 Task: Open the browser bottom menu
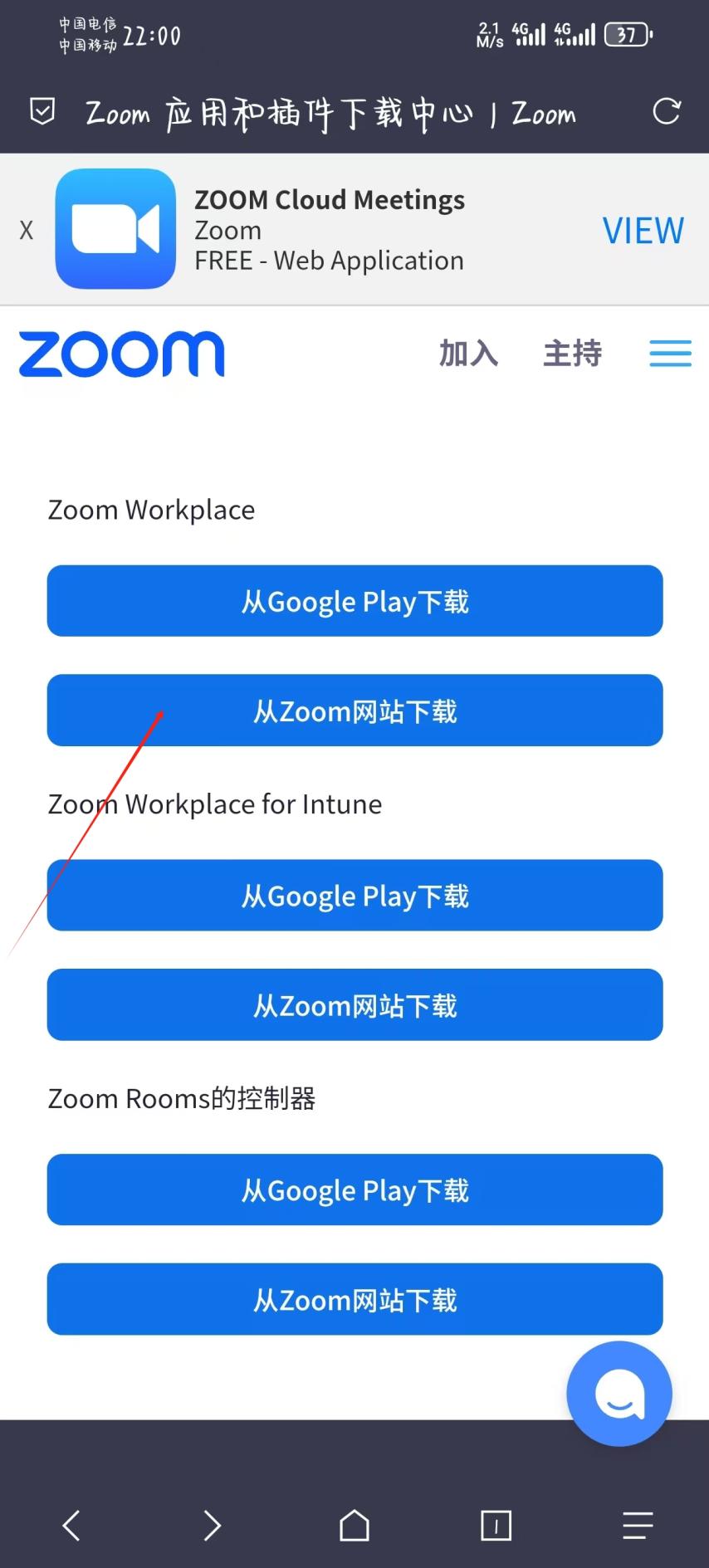click(x=638, y=1525)
